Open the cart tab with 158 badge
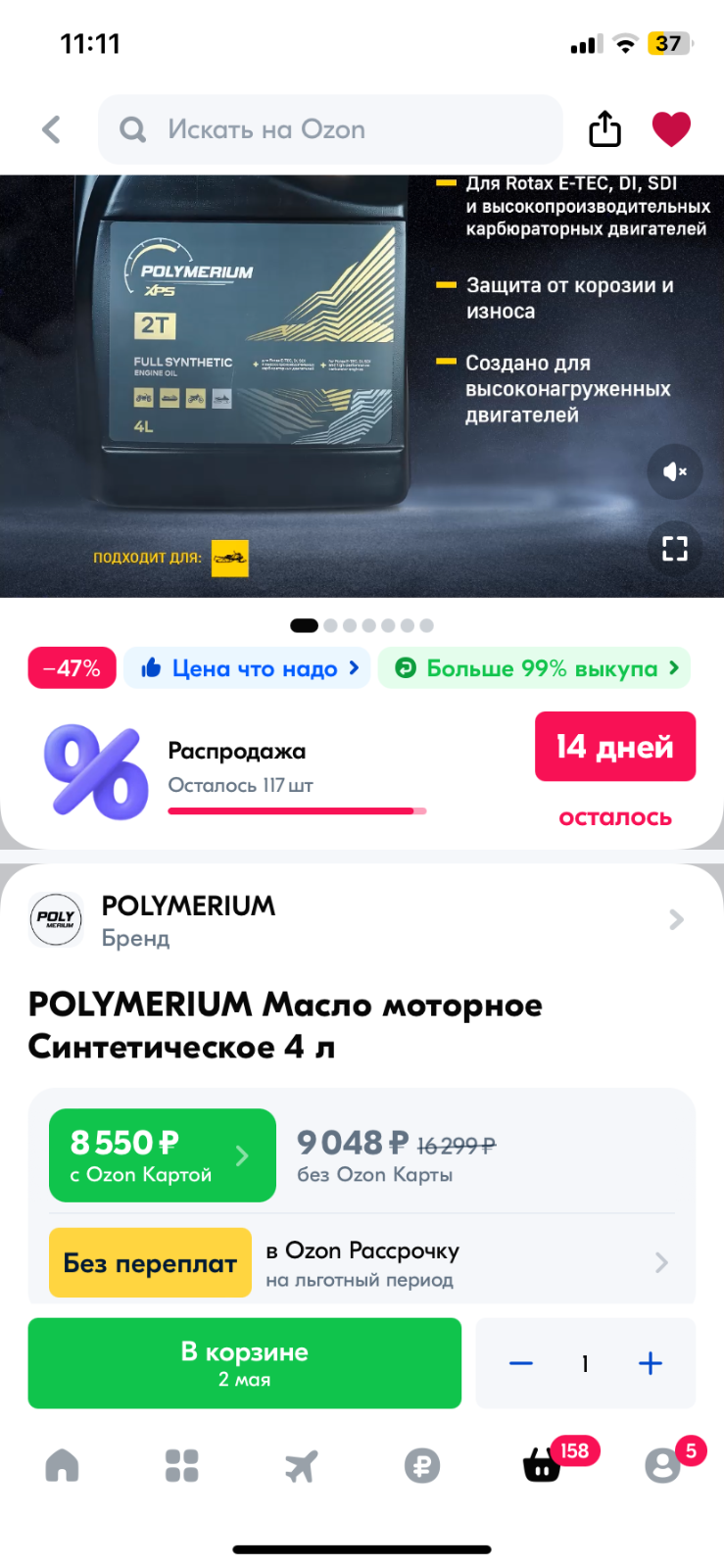 (x=542, y=1464)
